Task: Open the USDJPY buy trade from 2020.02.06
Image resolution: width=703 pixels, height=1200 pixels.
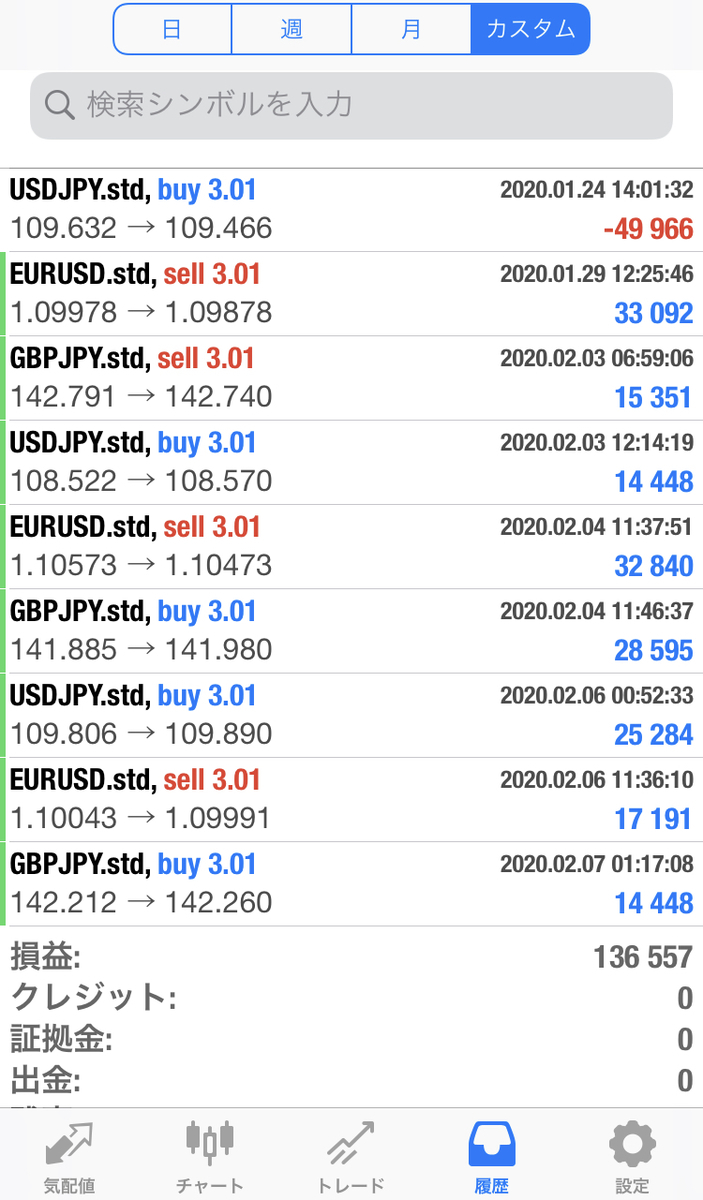Action: click(351, 715)
